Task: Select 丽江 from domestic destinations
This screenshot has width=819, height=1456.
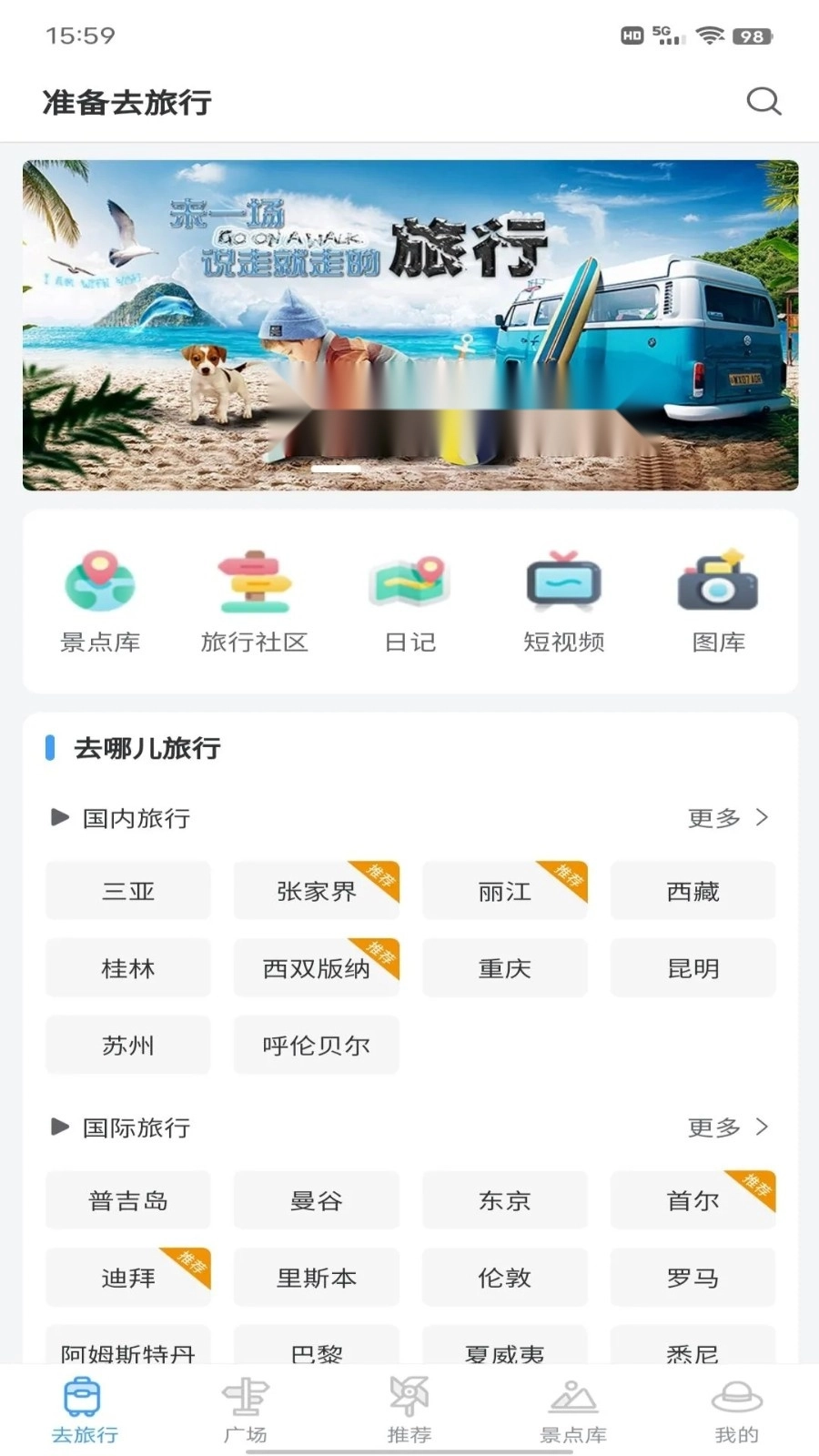Action: 504,891
